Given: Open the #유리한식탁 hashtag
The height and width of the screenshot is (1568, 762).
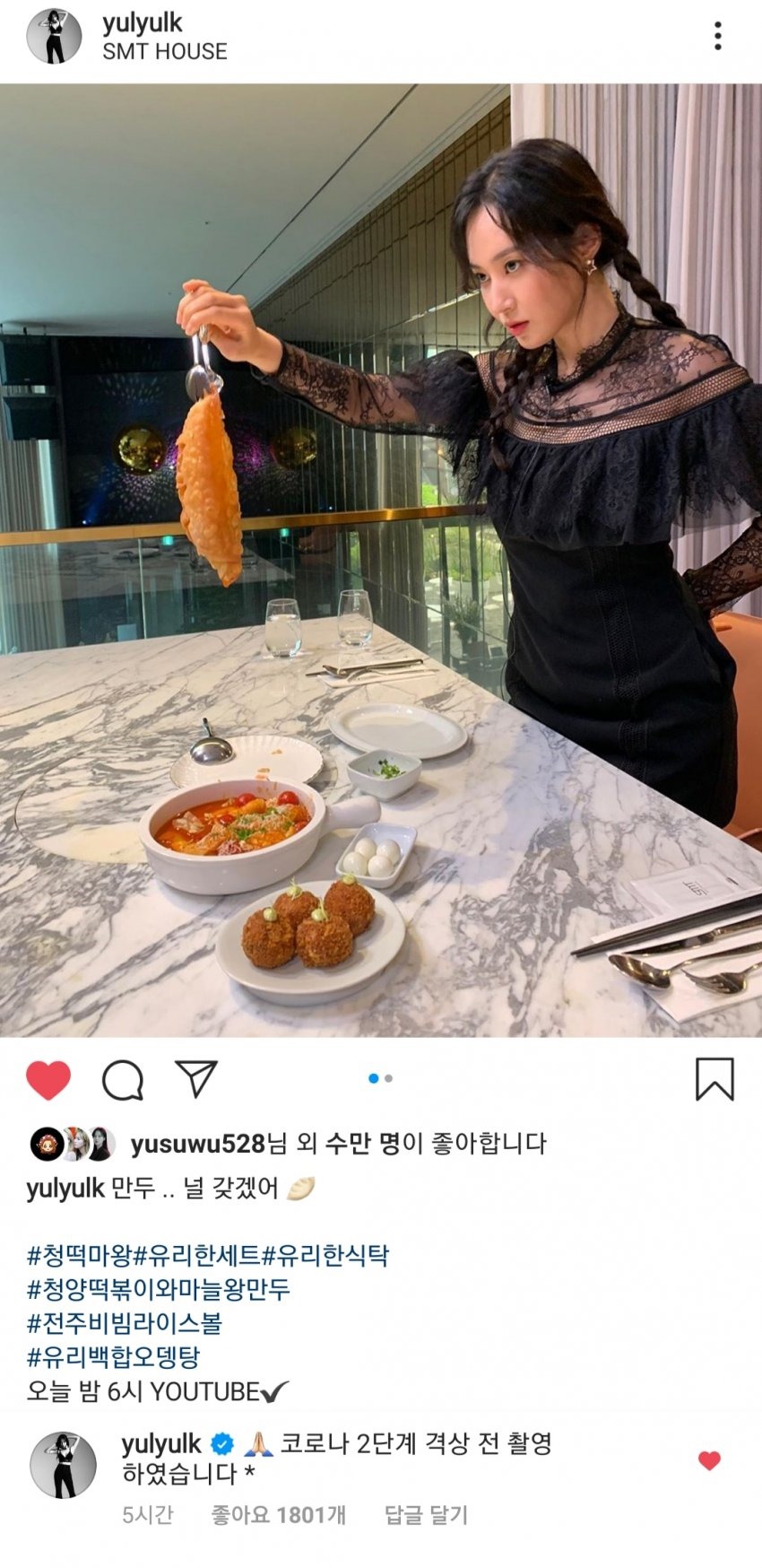Looking at the screenshot, I should click(325, 1254).
